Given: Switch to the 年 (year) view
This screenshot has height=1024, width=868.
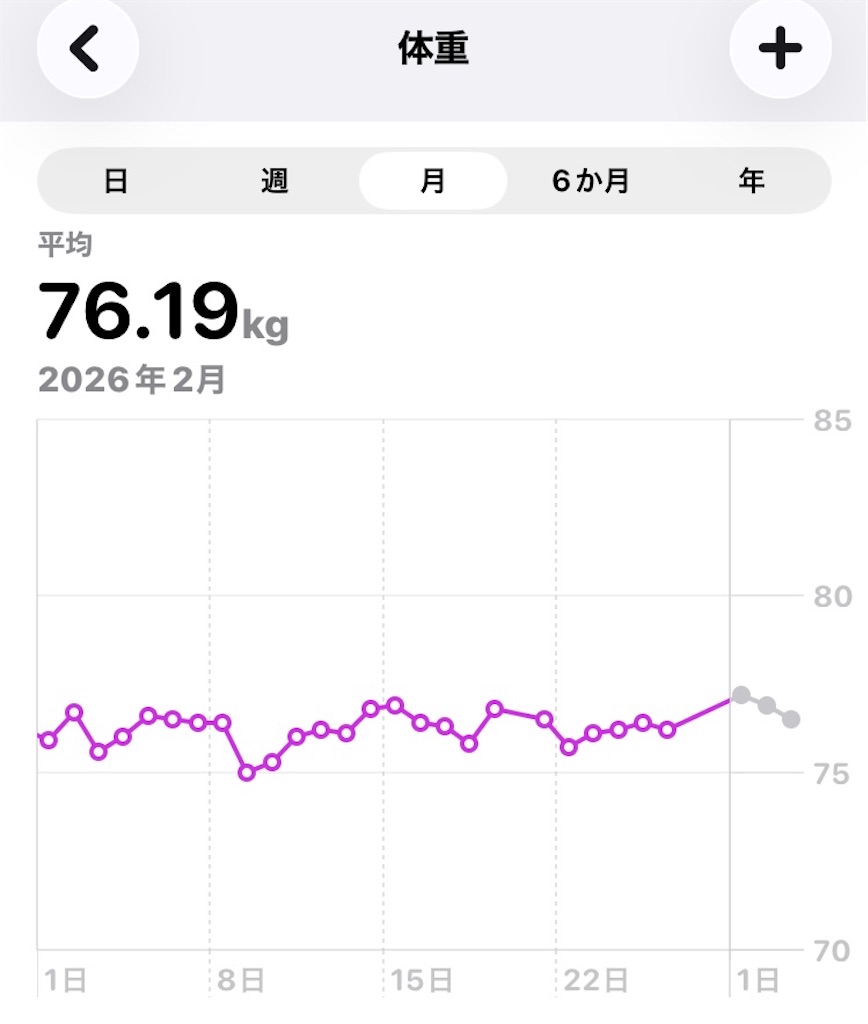Looking at the screenshot, I should [751, 181].
